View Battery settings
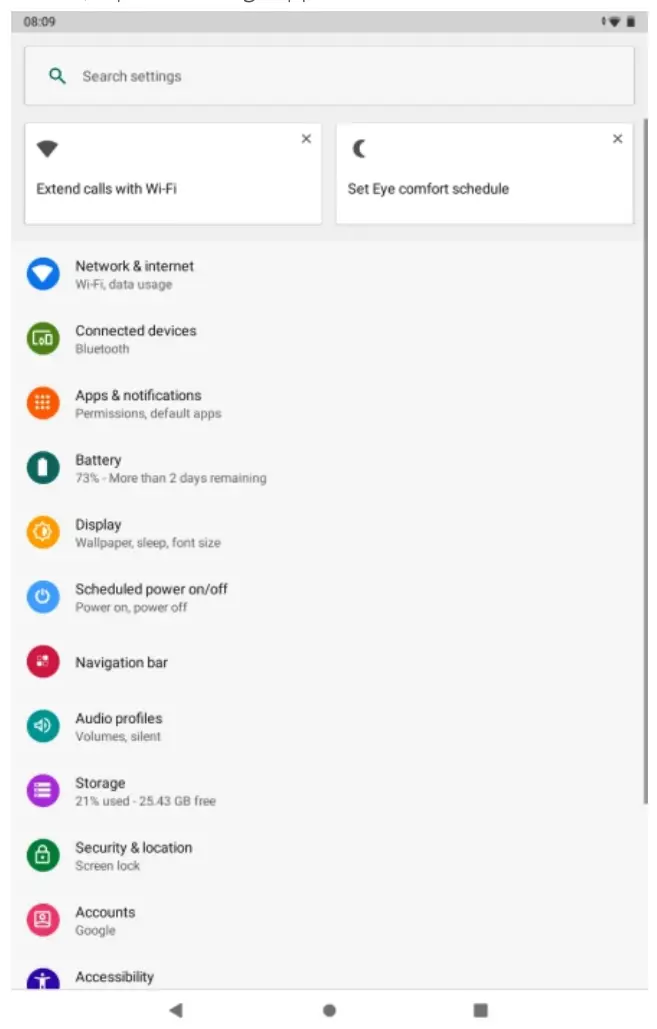The width and height of the screenshot is (657, 1029). point(98,468)
